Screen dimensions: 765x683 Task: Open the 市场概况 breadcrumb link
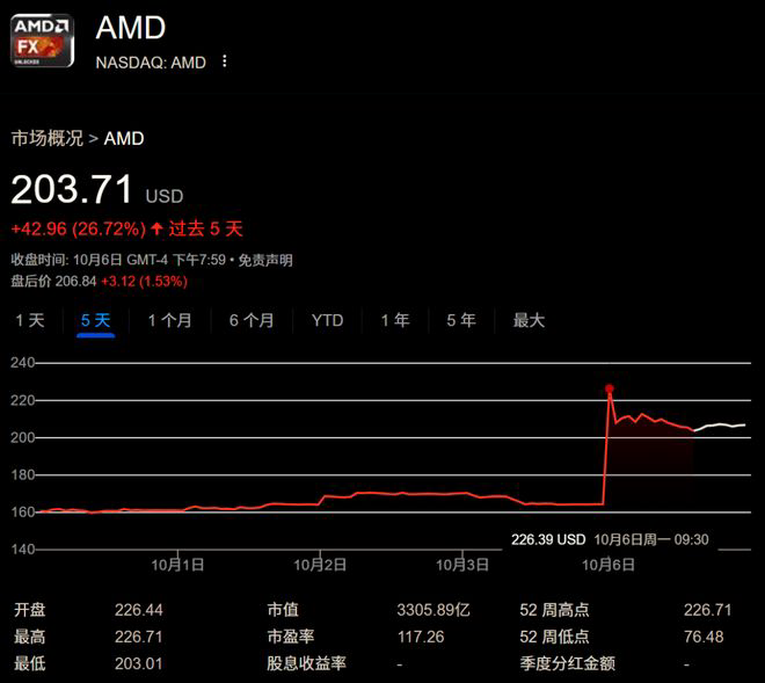(47, 138)
